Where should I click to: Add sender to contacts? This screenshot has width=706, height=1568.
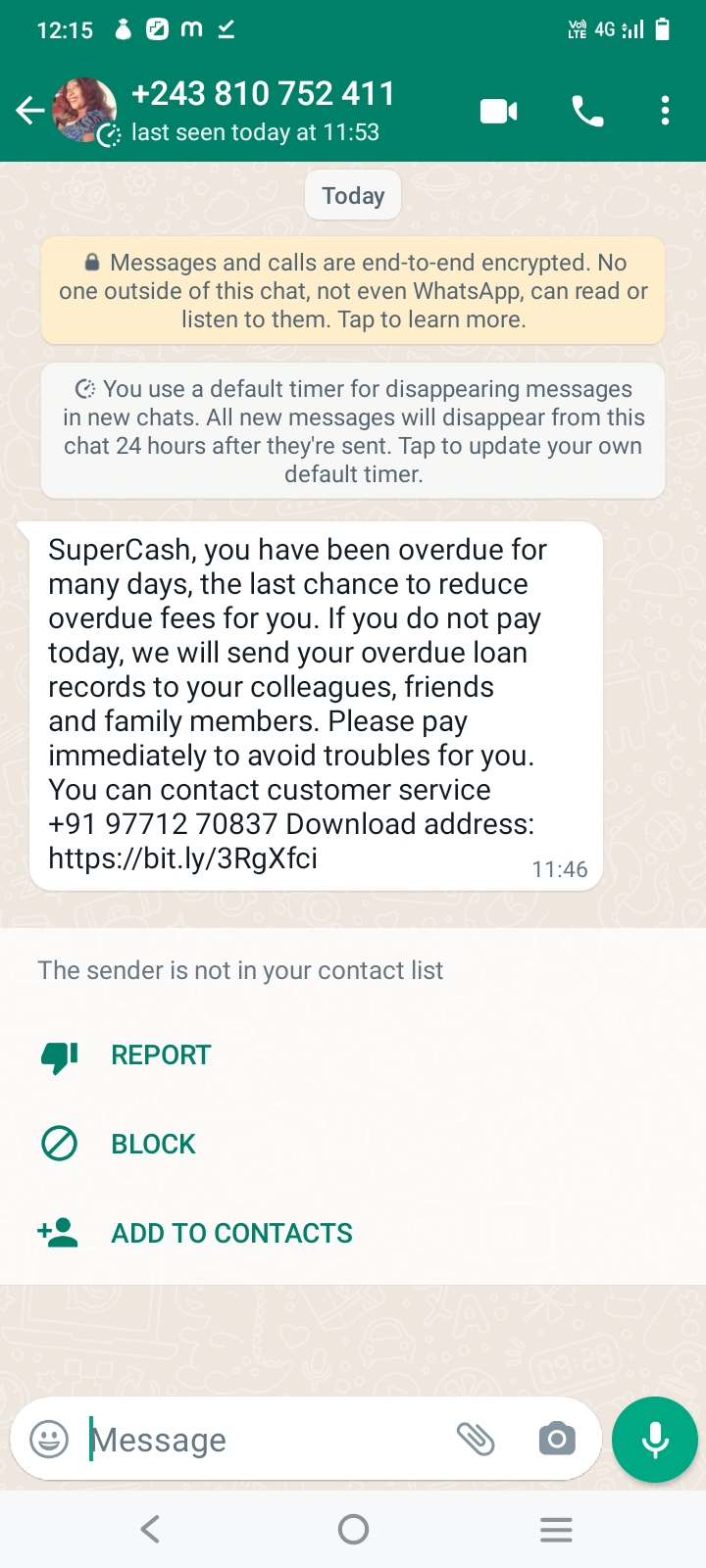[231, 1234]
